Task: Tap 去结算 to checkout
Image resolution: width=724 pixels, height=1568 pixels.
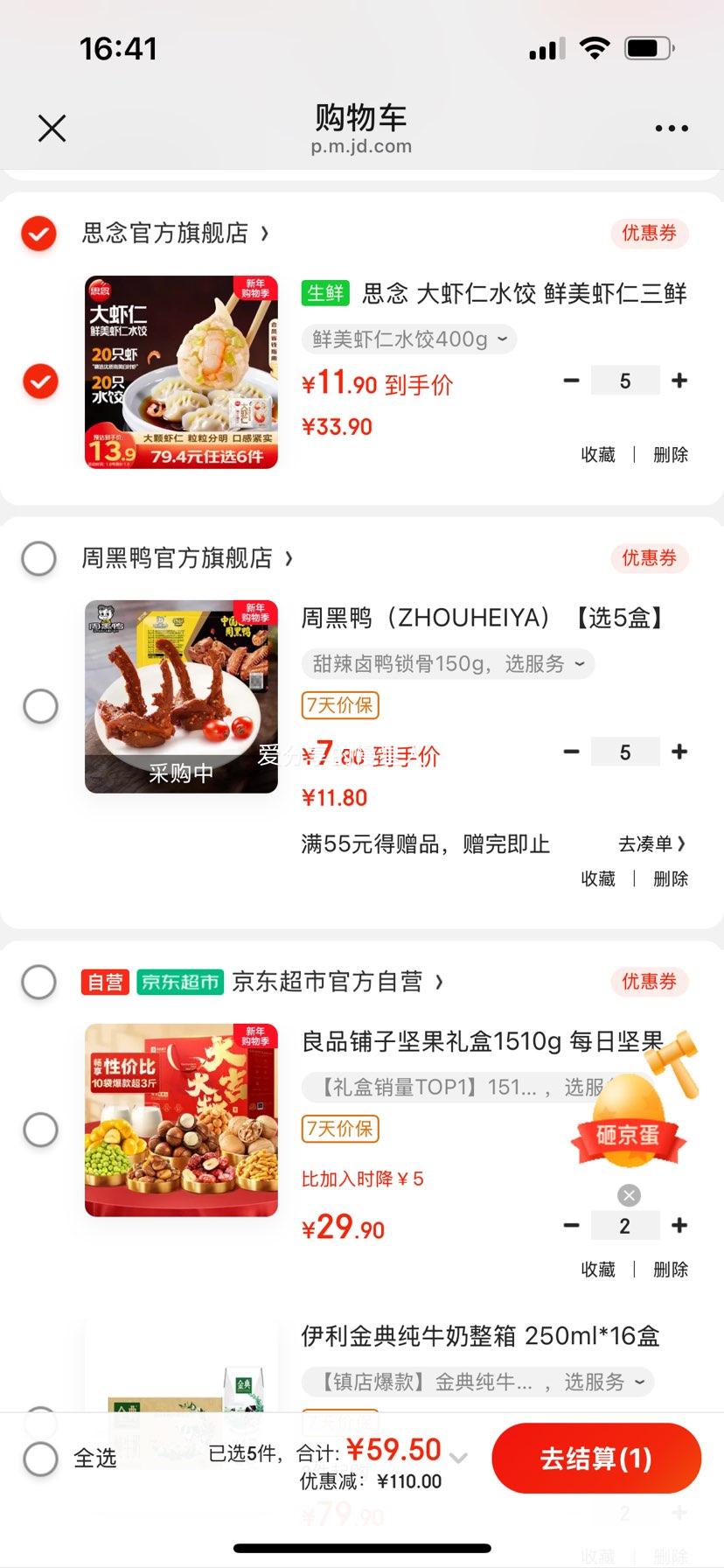Action: 596,1458
